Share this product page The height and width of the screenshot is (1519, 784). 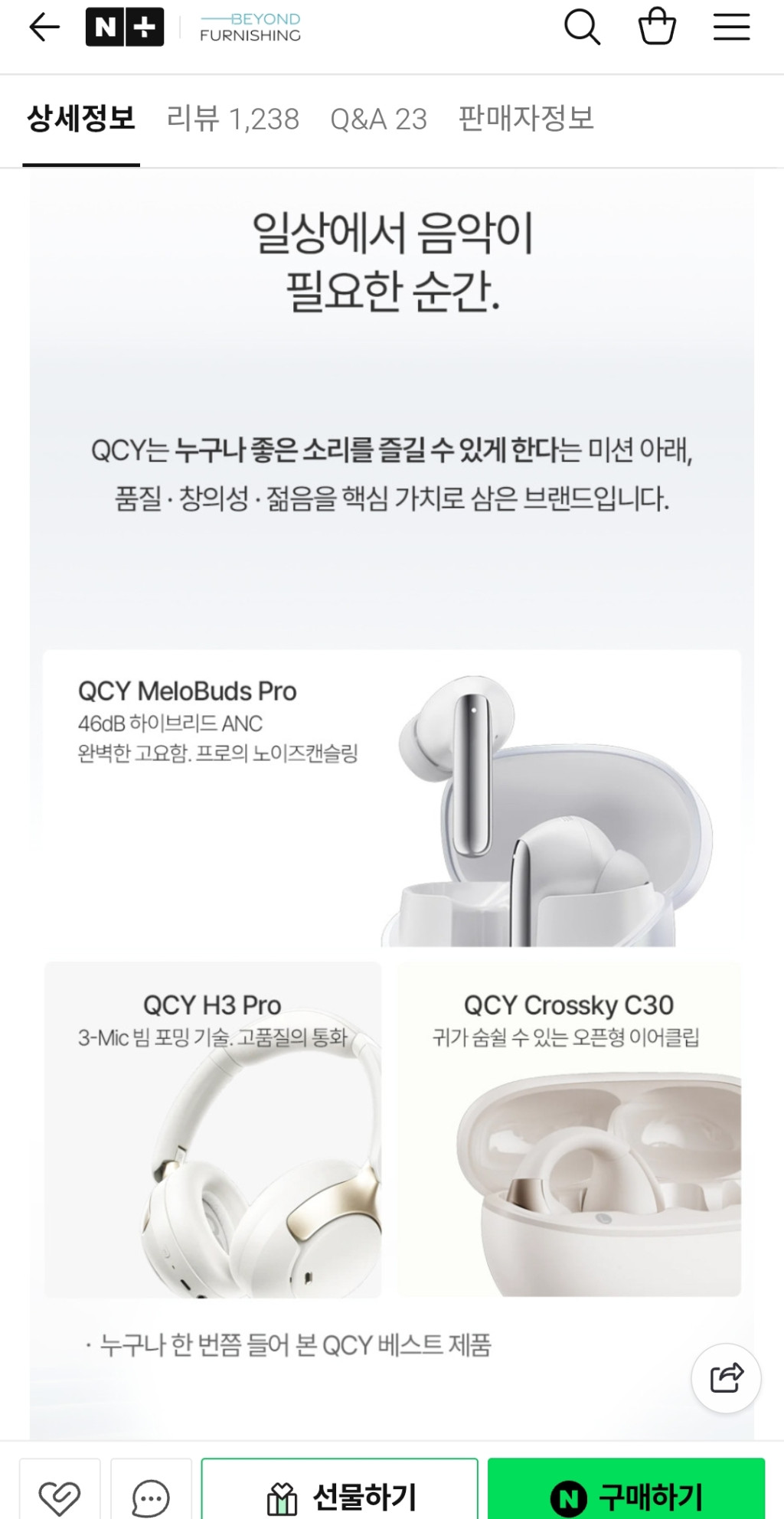pyautogui.click(x=726, y=1378)
